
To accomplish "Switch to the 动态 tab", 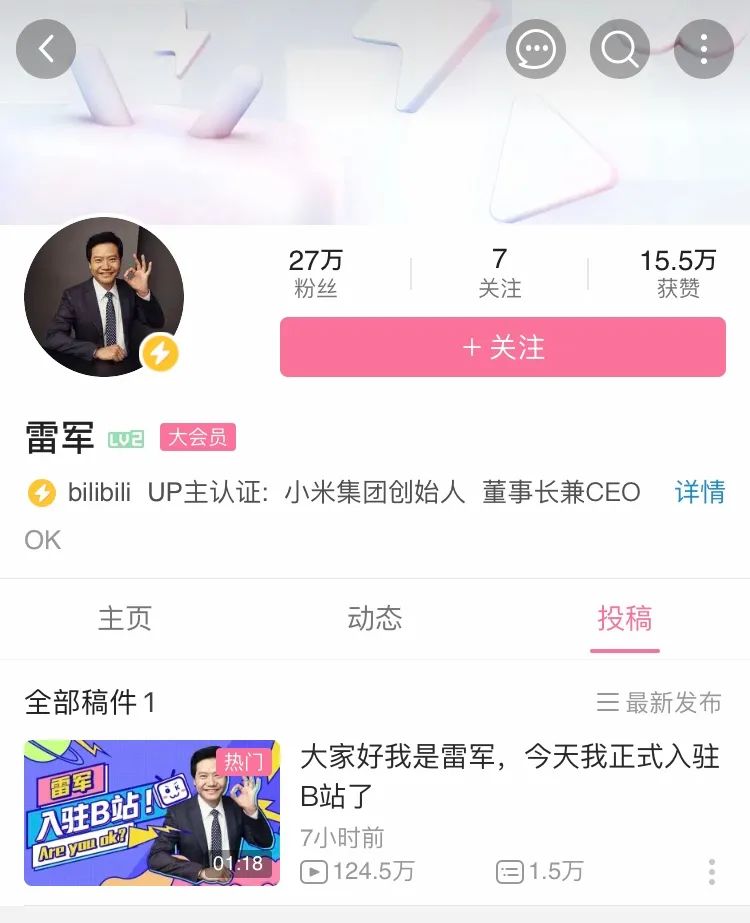I will (x=375, y=618).
